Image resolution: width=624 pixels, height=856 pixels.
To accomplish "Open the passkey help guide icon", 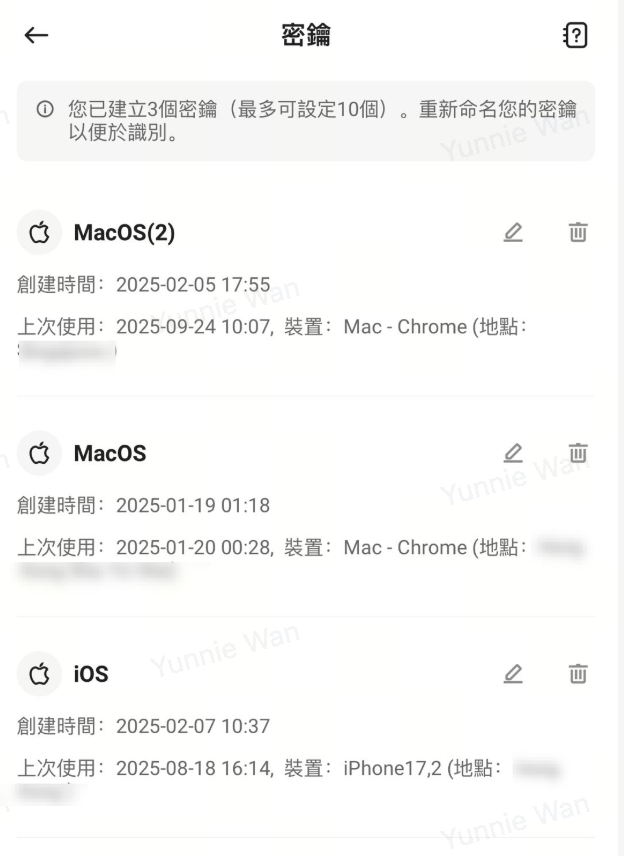I will coord(575,36).
